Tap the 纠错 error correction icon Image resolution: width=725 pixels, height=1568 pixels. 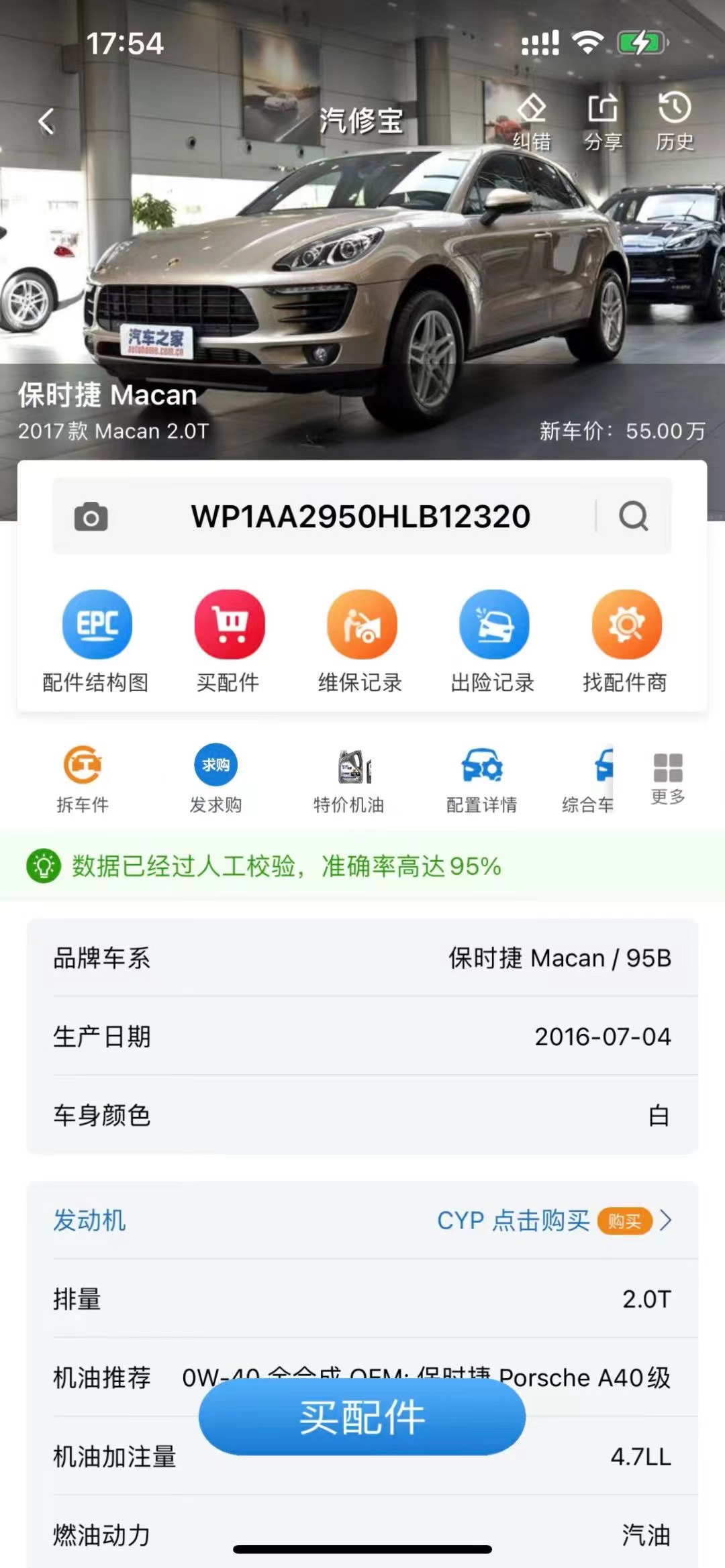tap(532, 121)
